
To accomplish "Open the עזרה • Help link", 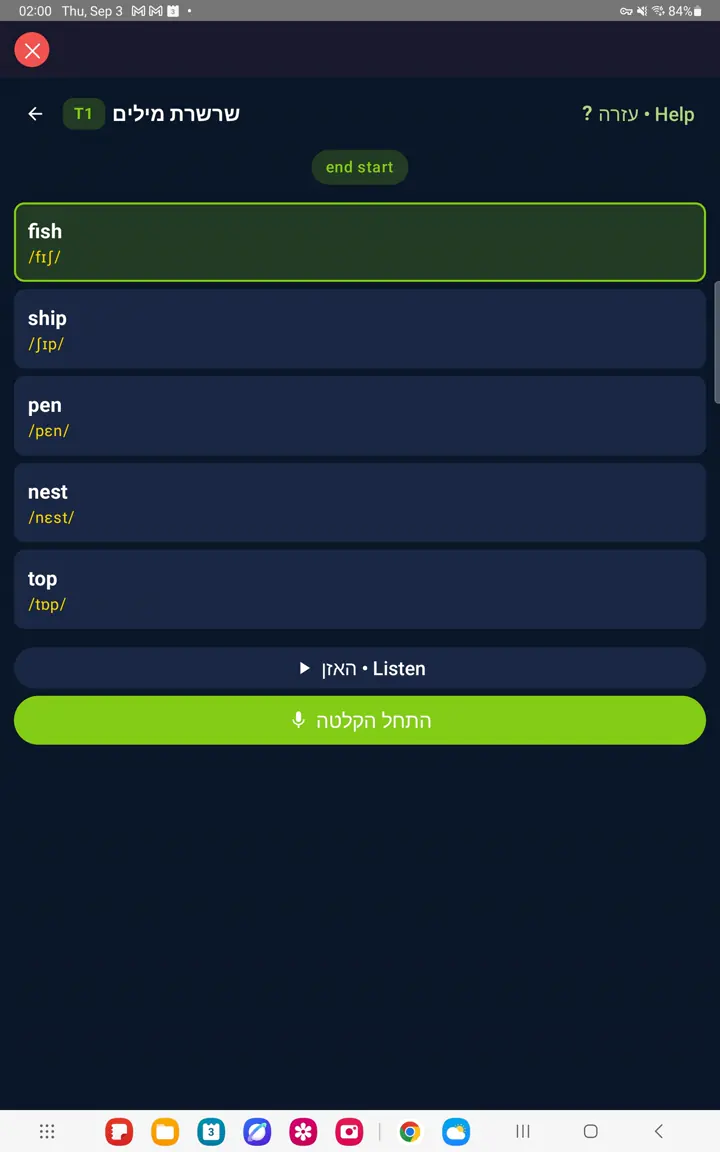I will click(638, 114).
